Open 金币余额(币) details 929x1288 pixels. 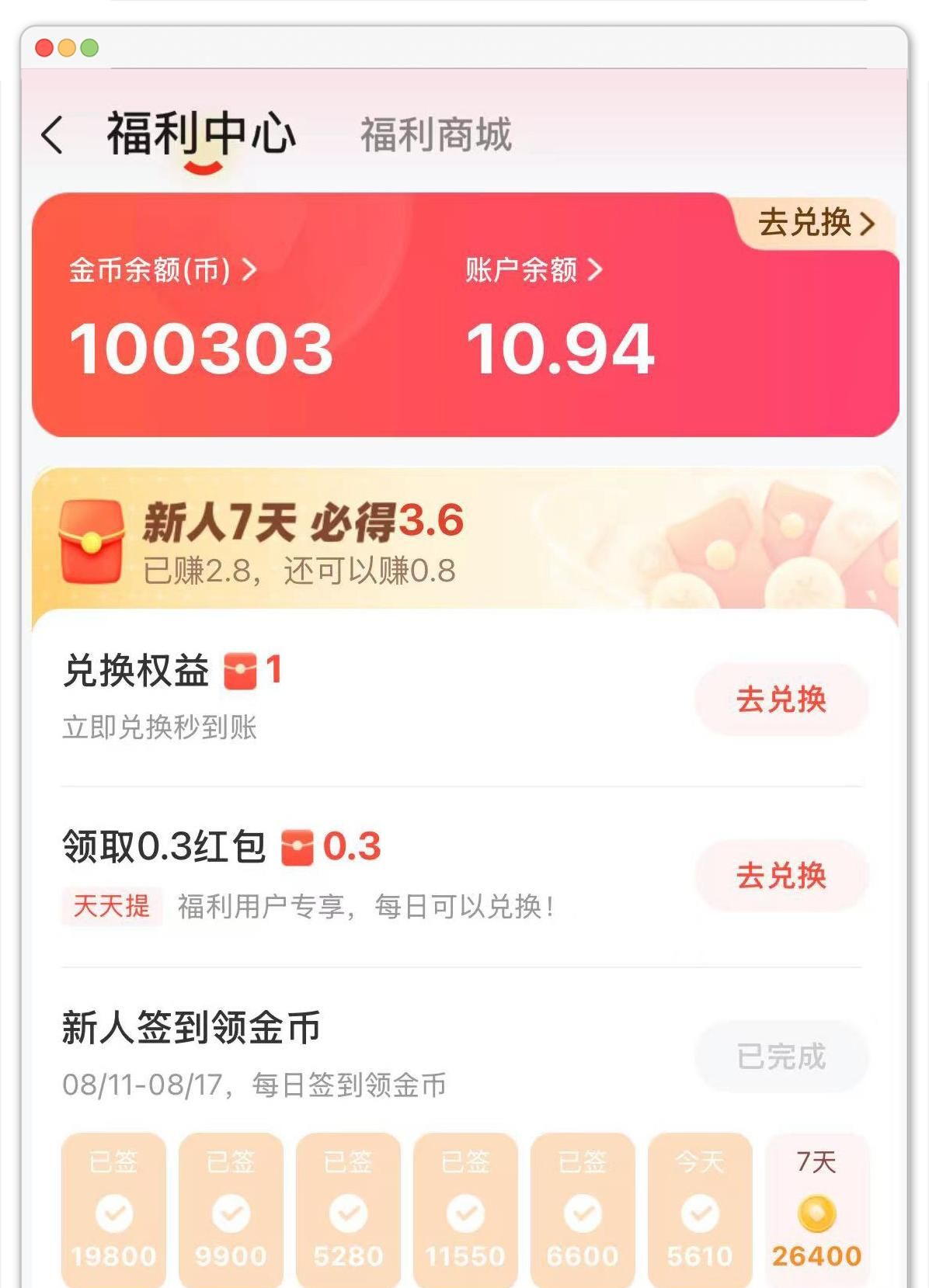[x=162, y=270]
